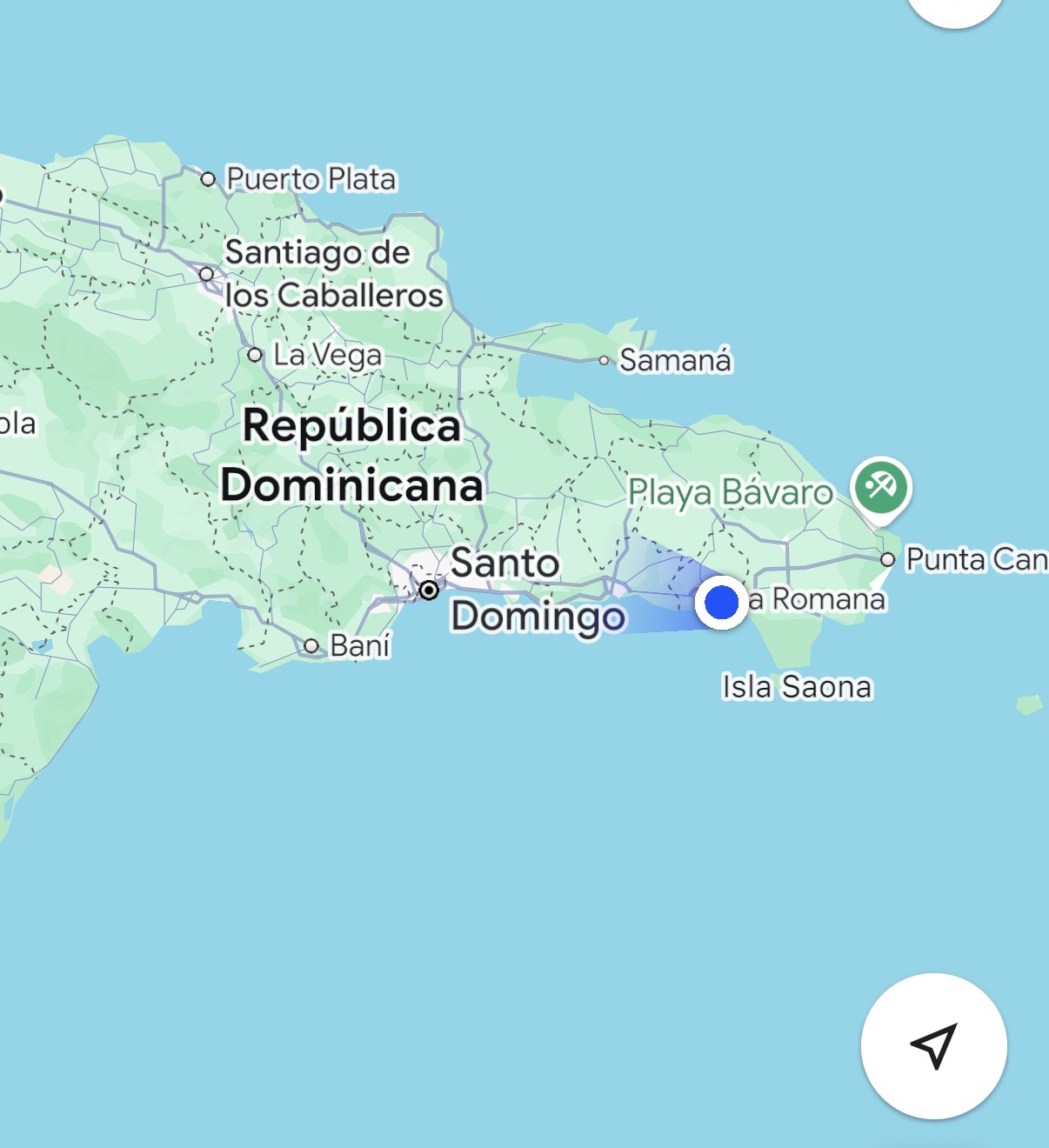Viewport: 1049px width, 1148px height.
Task: Tap the blue current-location dot
Action: coord(722,602)
